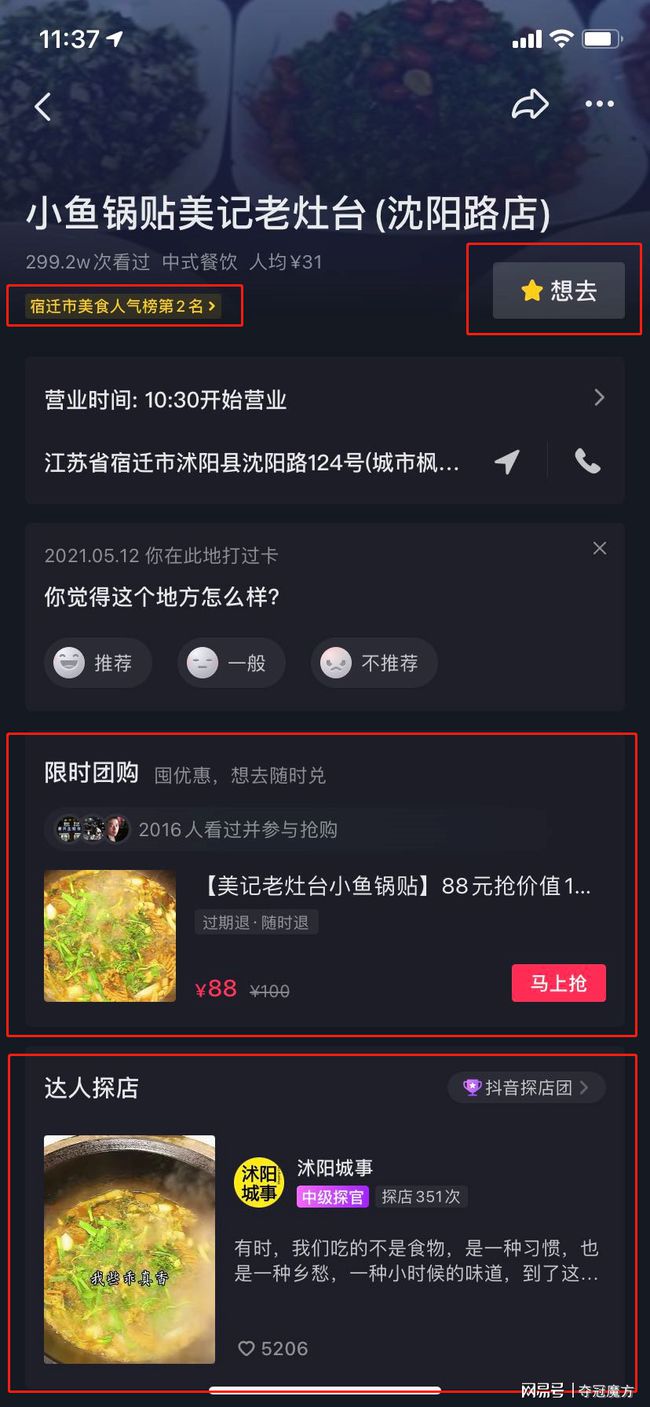Select 不推荐 as your rating

point(374,662)
